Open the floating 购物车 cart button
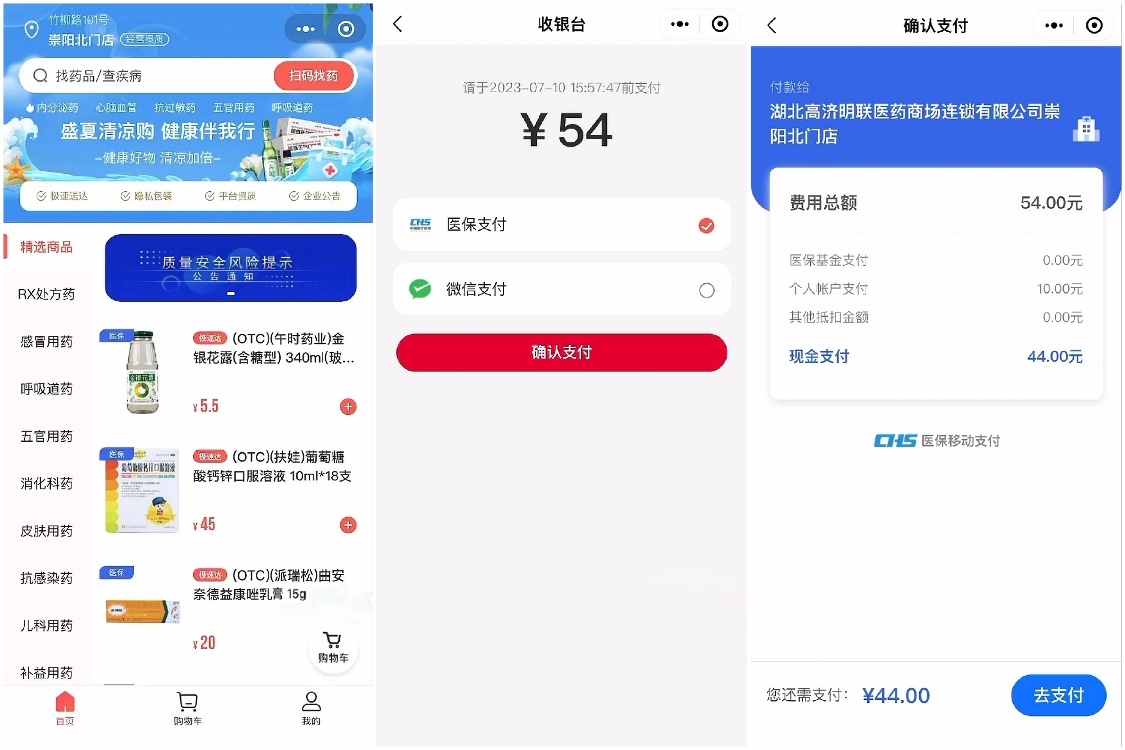Viewport: 1125px width, 750px height. [x=333, y=647]
